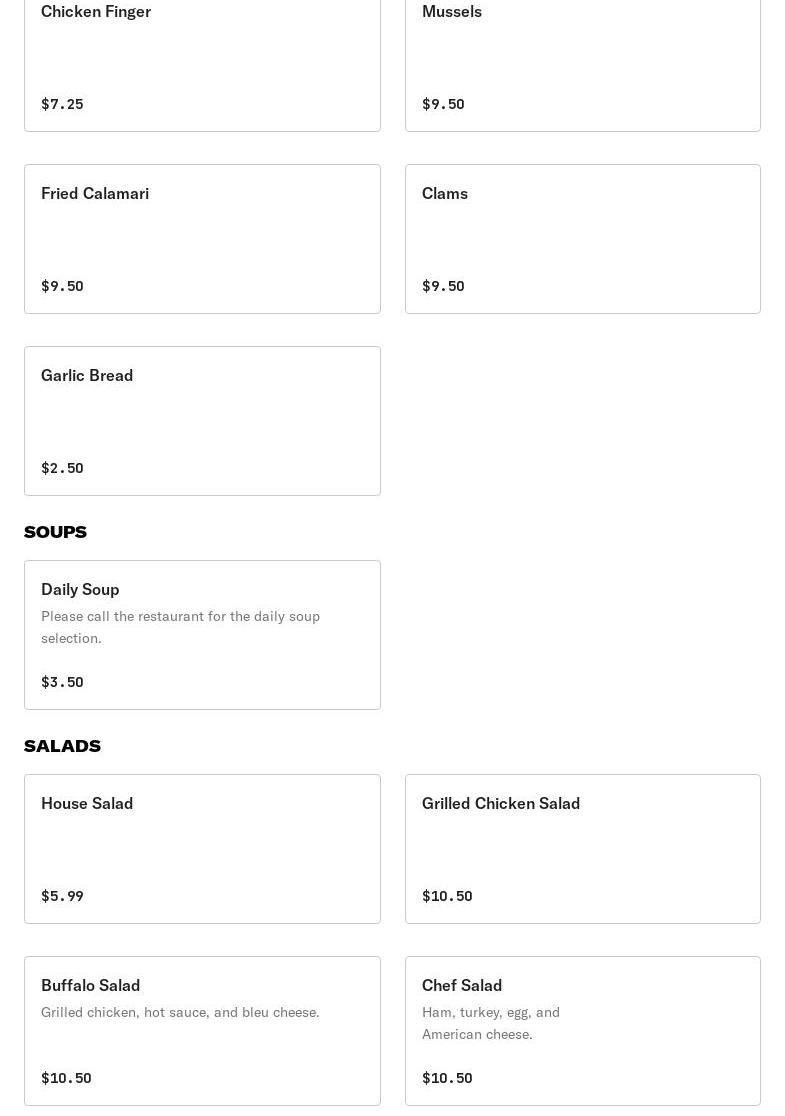Screen dimensions: 785x1116
Task: Open the Chef Salad item
Action: pos(582,1031)
